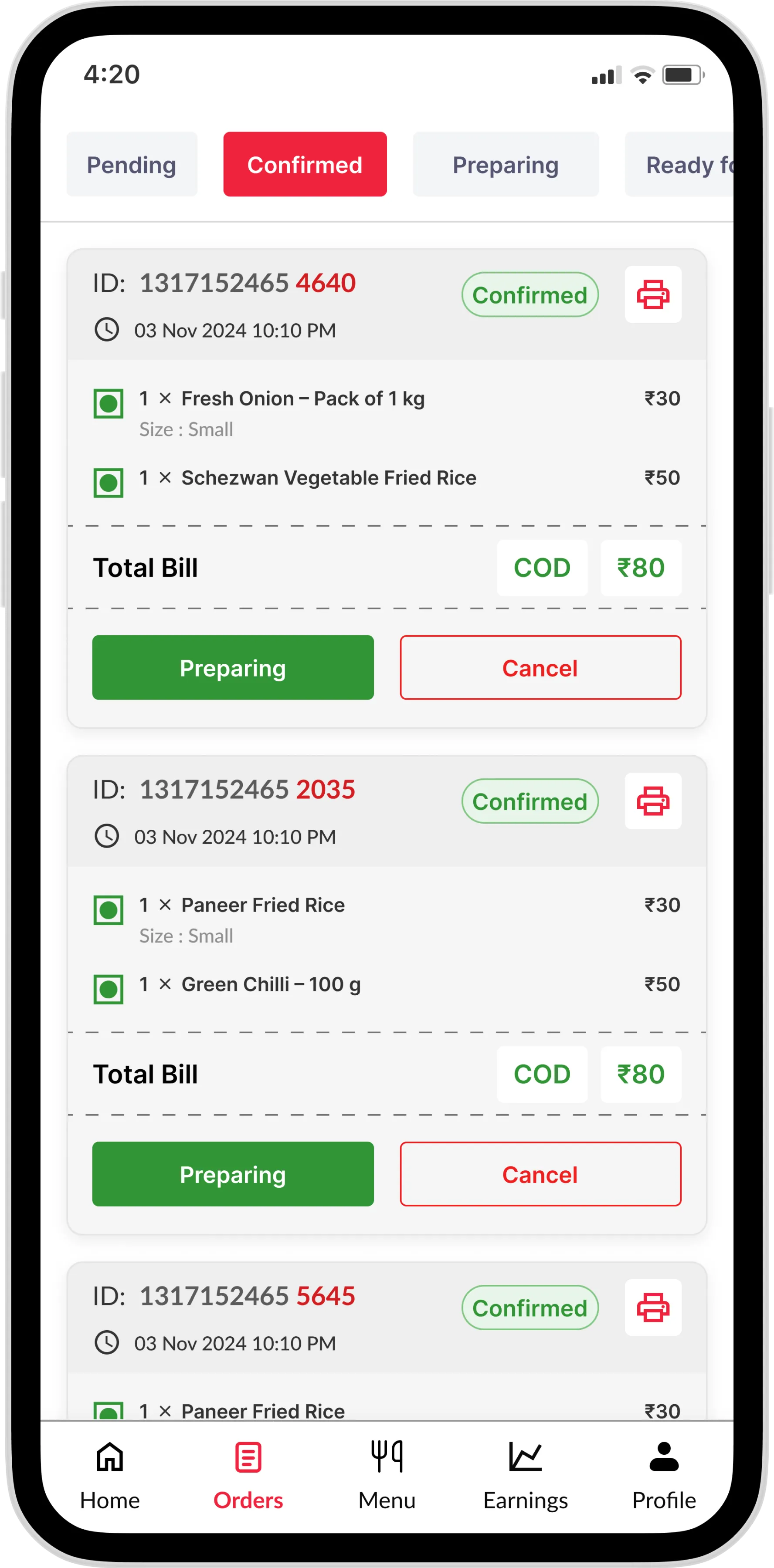774x1568 pixels.
Task: Print order ending 4640
Action: tap(653, 294)
